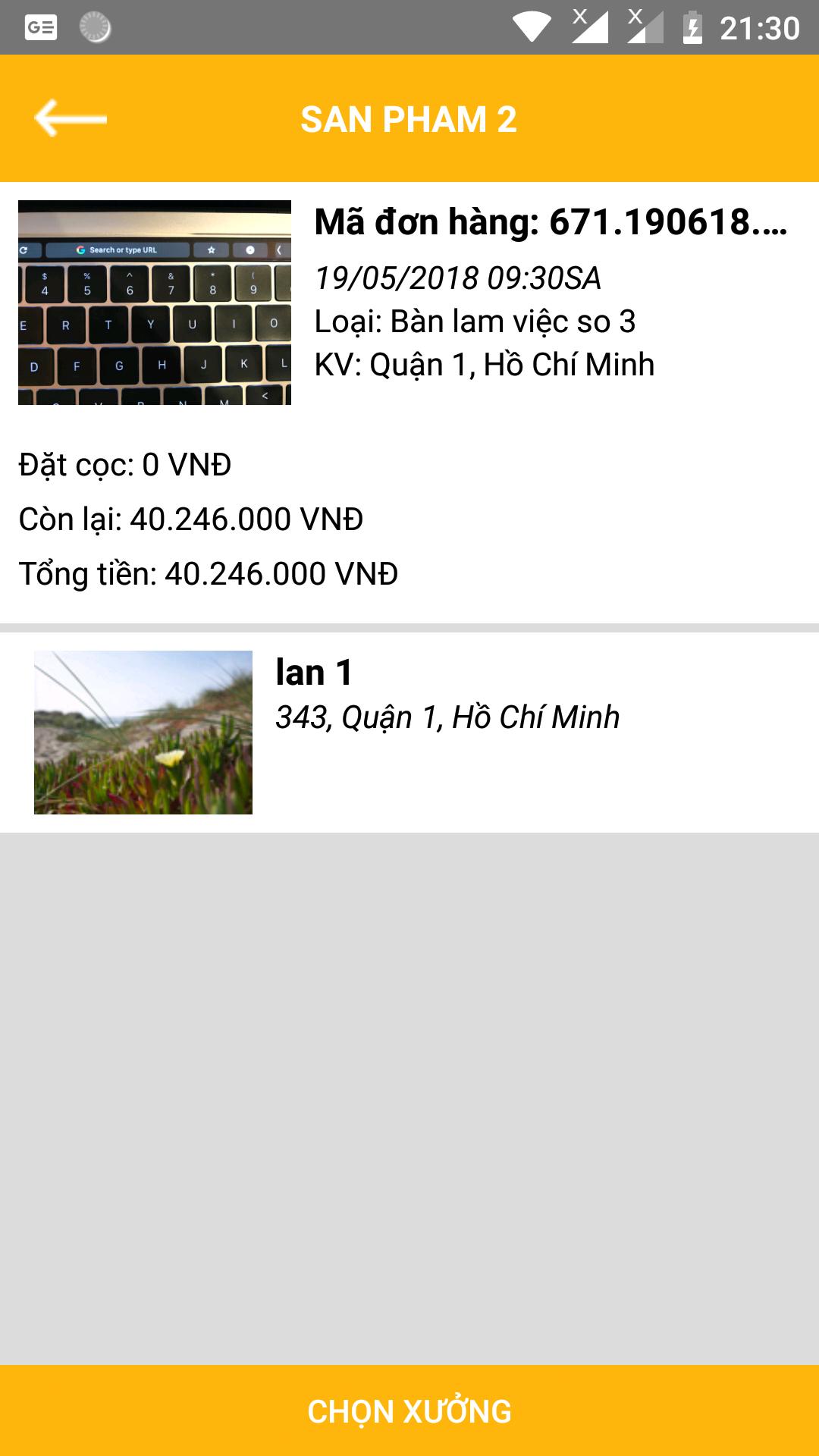Open the order details card
This screenshot has height=1456, width=819.
(x=409, y=394)
